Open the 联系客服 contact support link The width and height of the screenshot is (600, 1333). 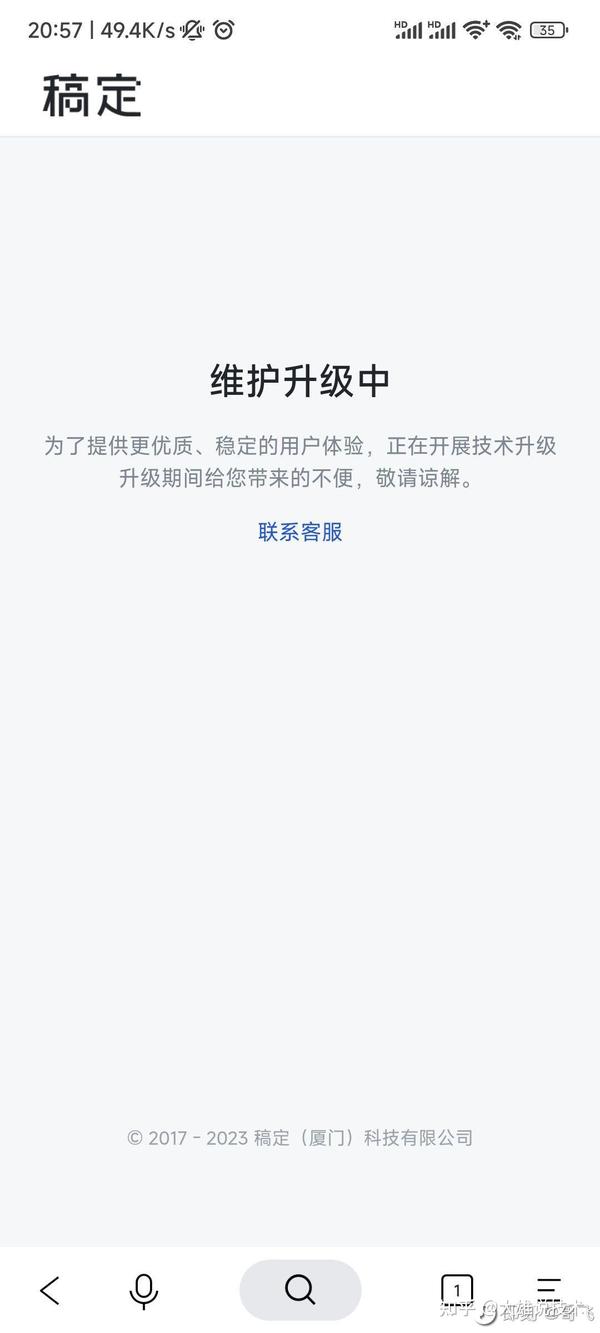pyautogui.click(x=300, y=532)
